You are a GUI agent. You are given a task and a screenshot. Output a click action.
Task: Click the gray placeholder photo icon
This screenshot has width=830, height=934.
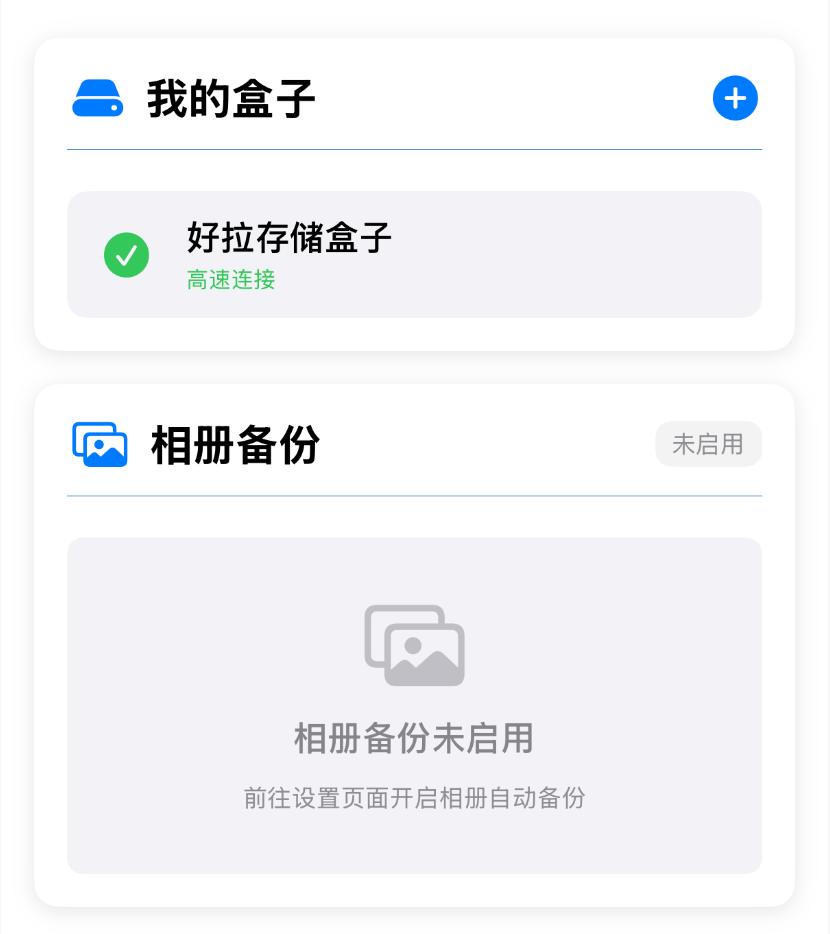pyautogui.click(x=414, y=645)
